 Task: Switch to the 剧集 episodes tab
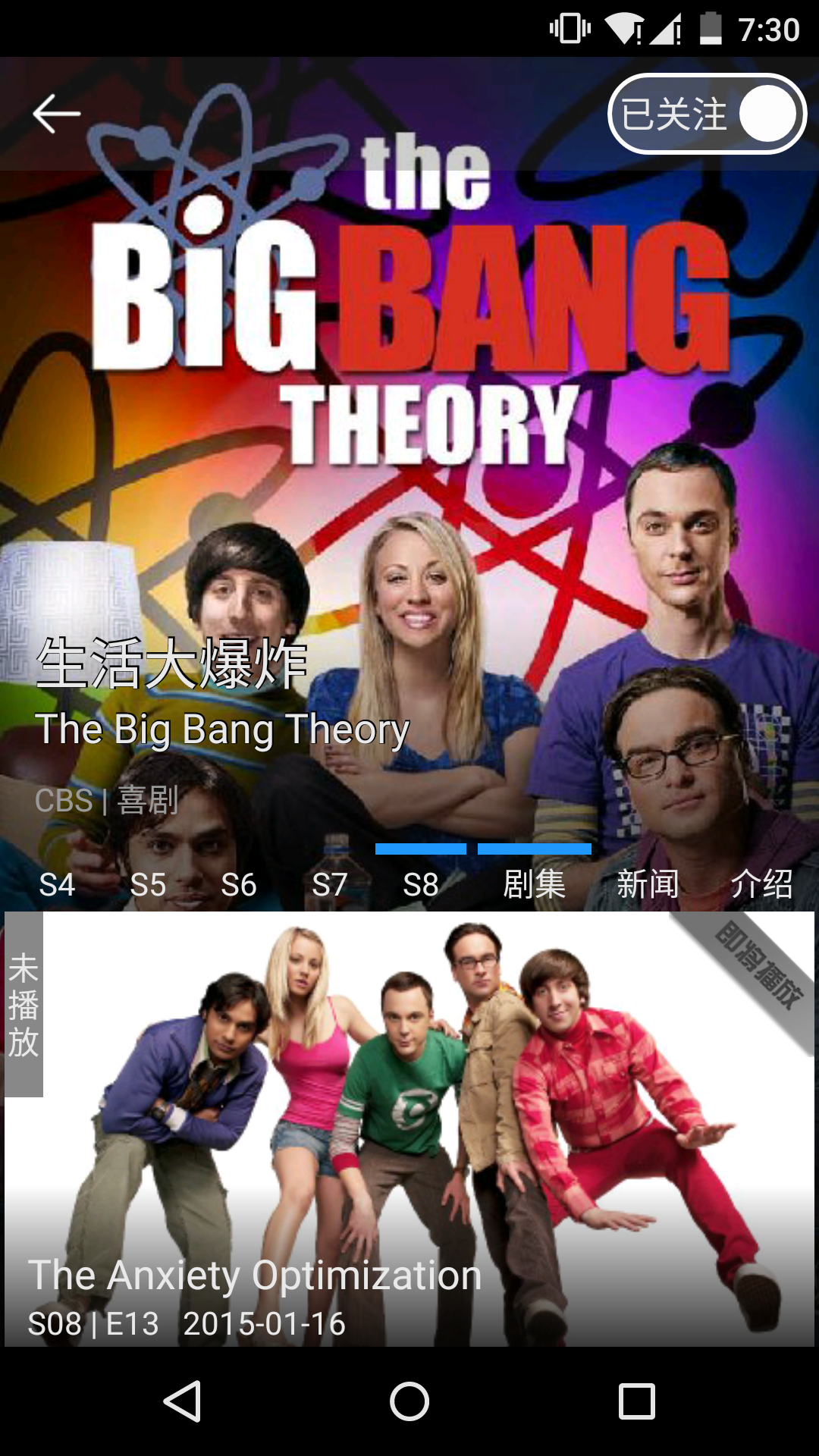pyautogui.click(x=535, y=884)
